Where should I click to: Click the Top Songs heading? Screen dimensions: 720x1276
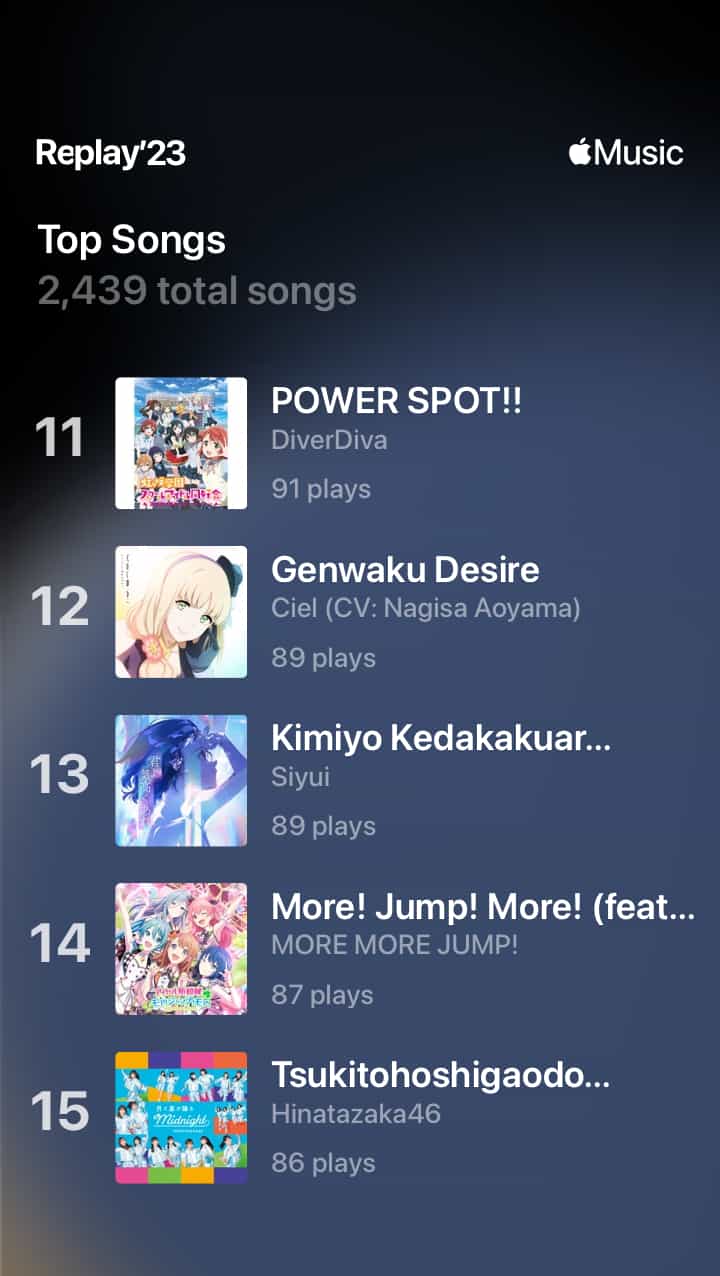(131, 240)
